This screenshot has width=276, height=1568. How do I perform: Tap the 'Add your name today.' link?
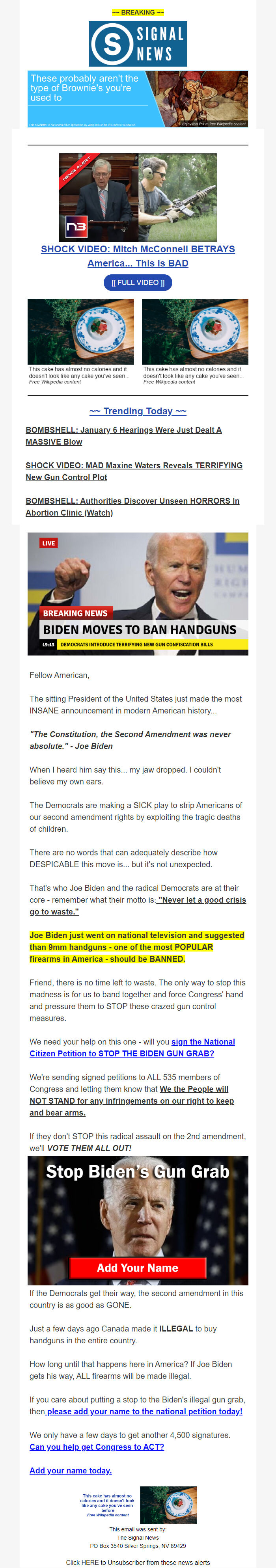71,1471
